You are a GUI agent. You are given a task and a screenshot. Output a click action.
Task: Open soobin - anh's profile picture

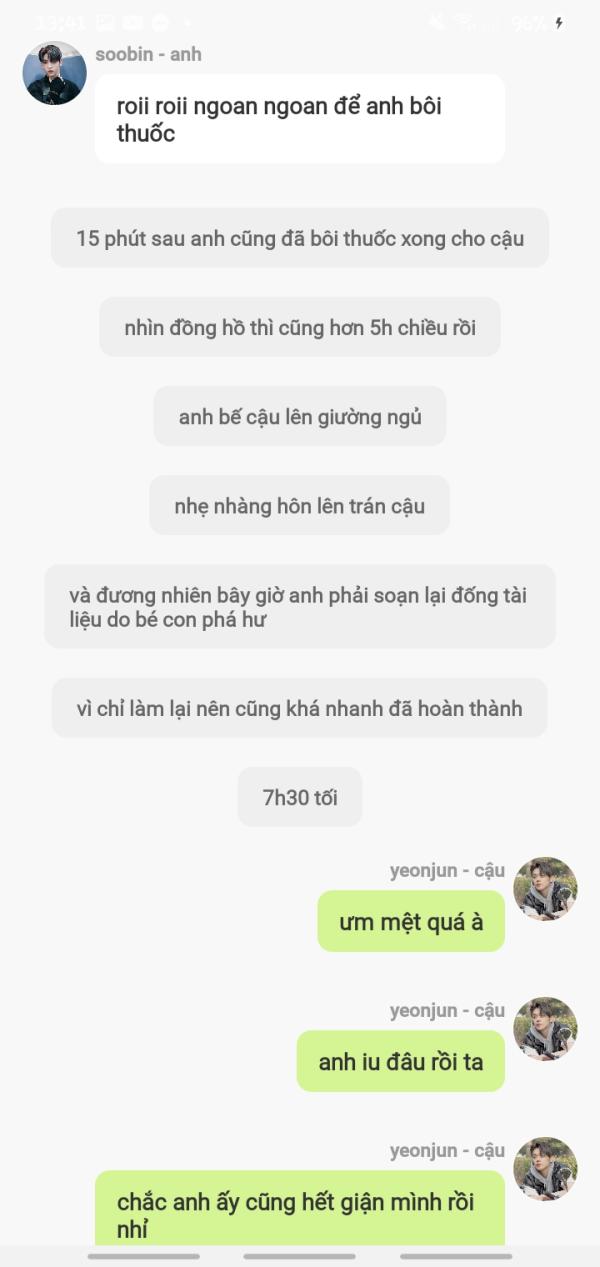click(x=55, y=73)
